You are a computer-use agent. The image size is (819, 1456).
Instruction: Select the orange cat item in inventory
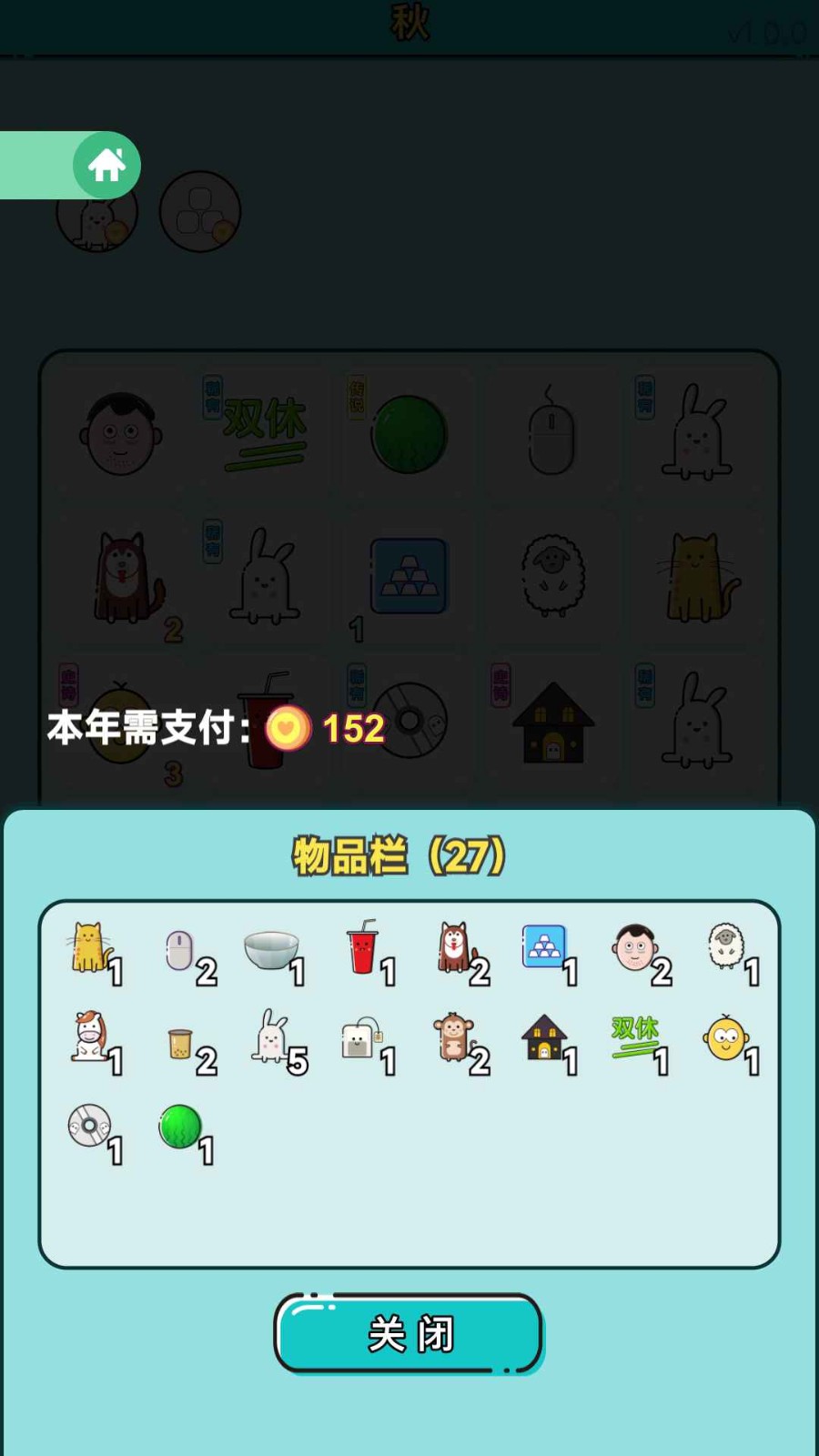tap(90, 949)
